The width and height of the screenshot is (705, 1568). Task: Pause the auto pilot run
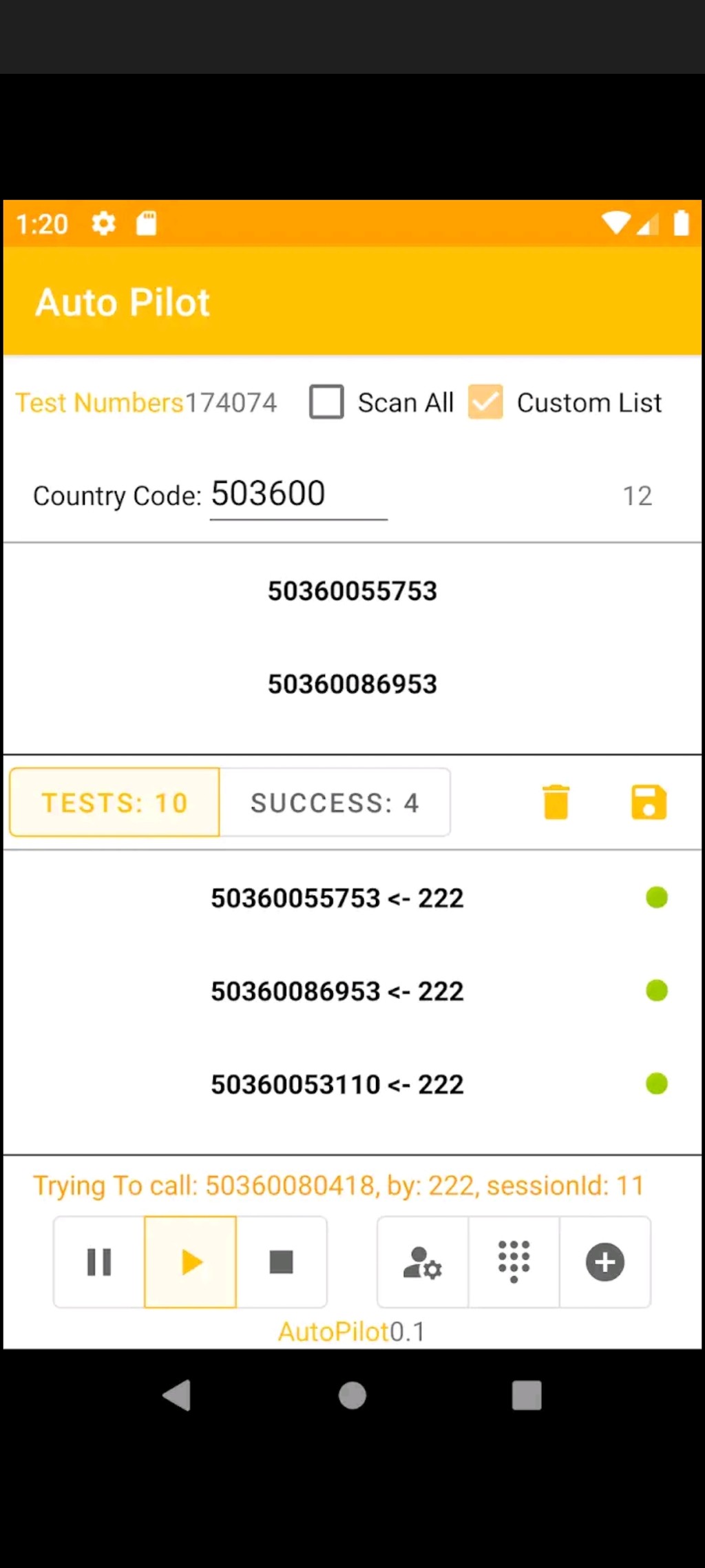point(99,1262)
